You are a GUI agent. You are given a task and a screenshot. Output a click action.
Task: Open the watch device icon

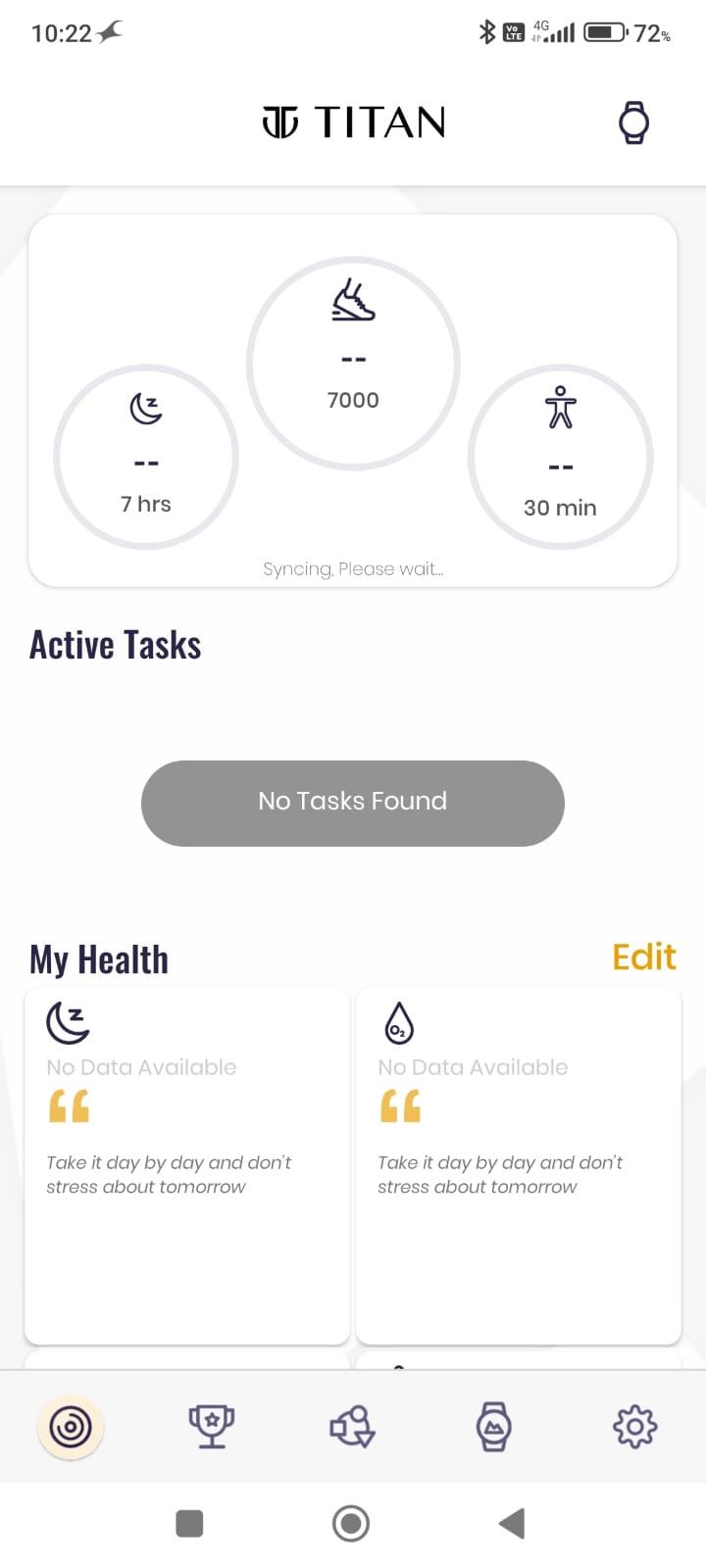[x=633, y=123]
